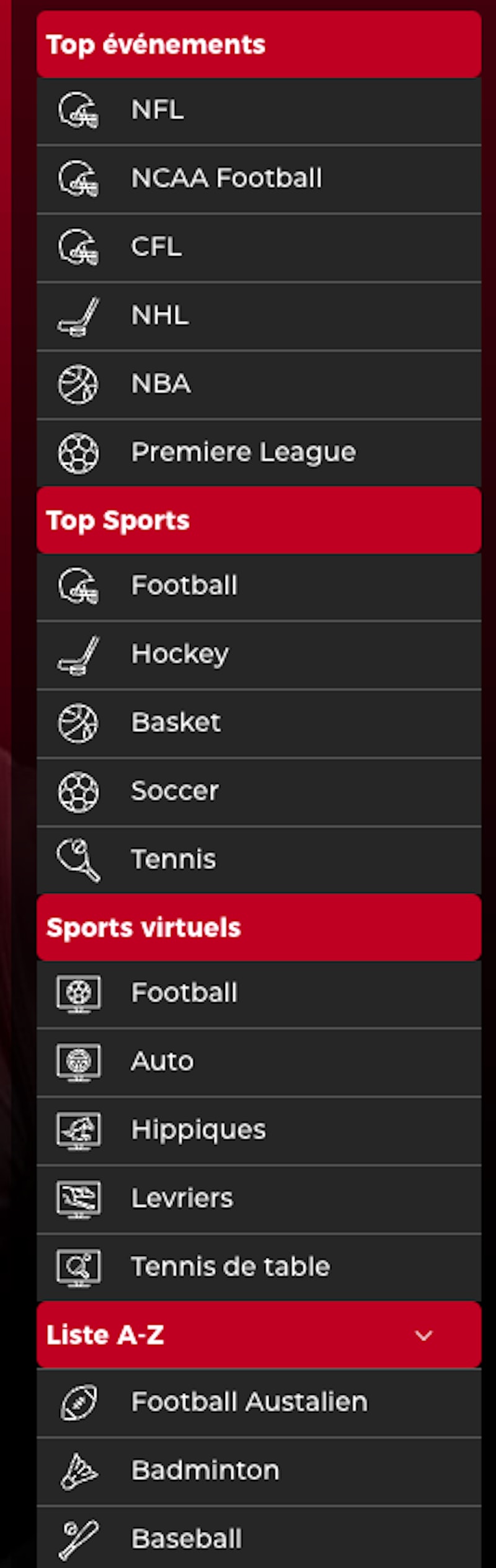Choose NBA from top events
Image resolution: width=496 pixels, height=1568 pixels.
[161, 384]
